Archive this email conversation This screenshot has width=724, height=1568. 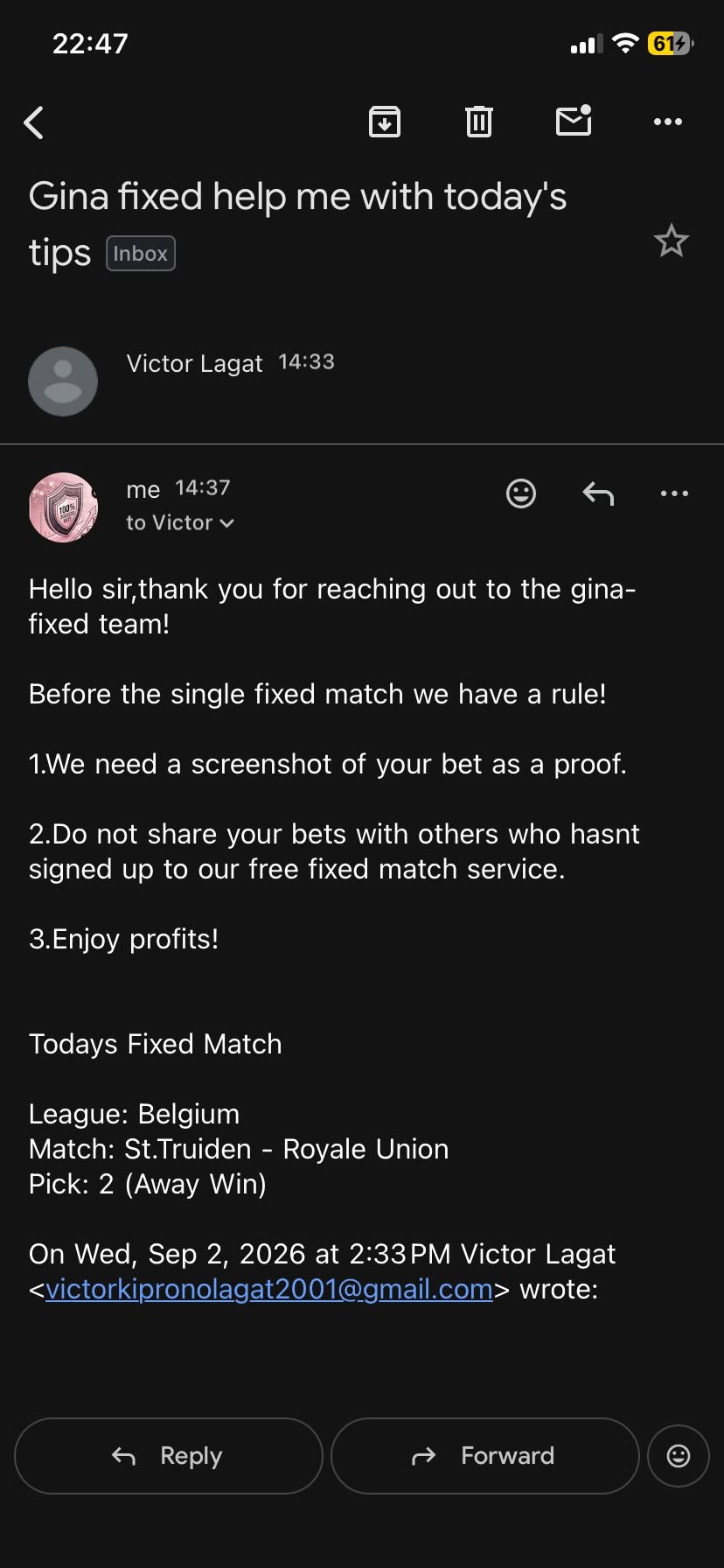coord(385,122)
